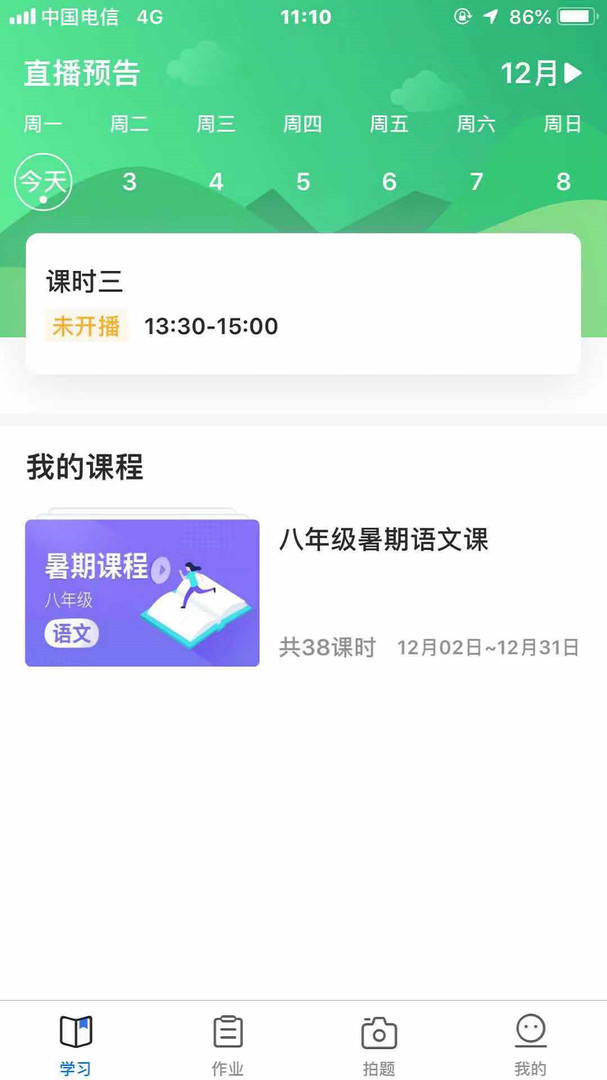
Task: Go to the 我的 profile tab
Action: 530,1044
